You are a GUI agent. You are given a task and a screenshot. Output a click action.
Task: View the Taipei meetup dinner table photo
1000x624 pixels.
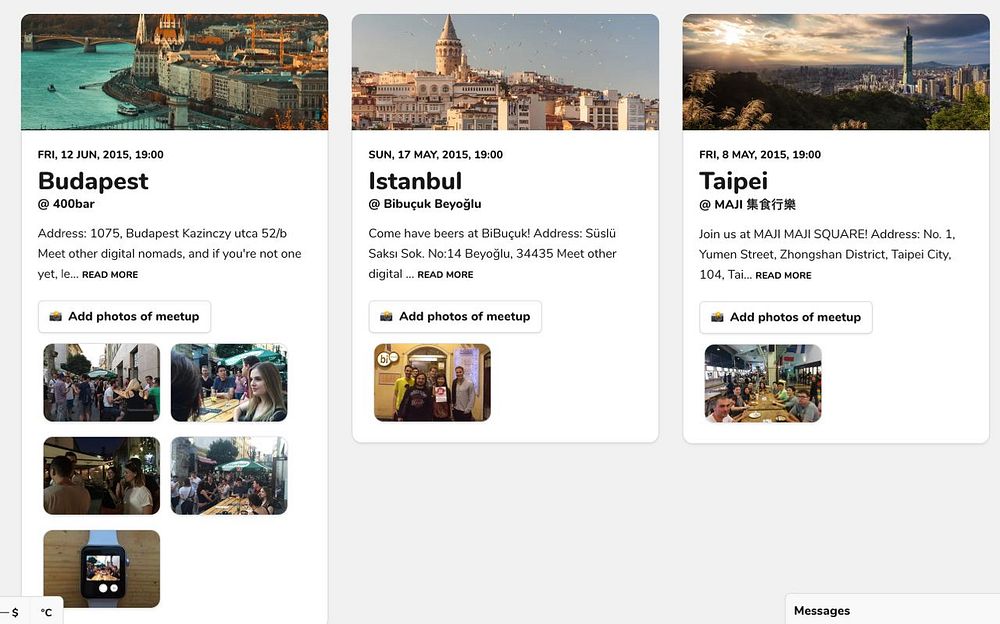[x=763, y=383]
